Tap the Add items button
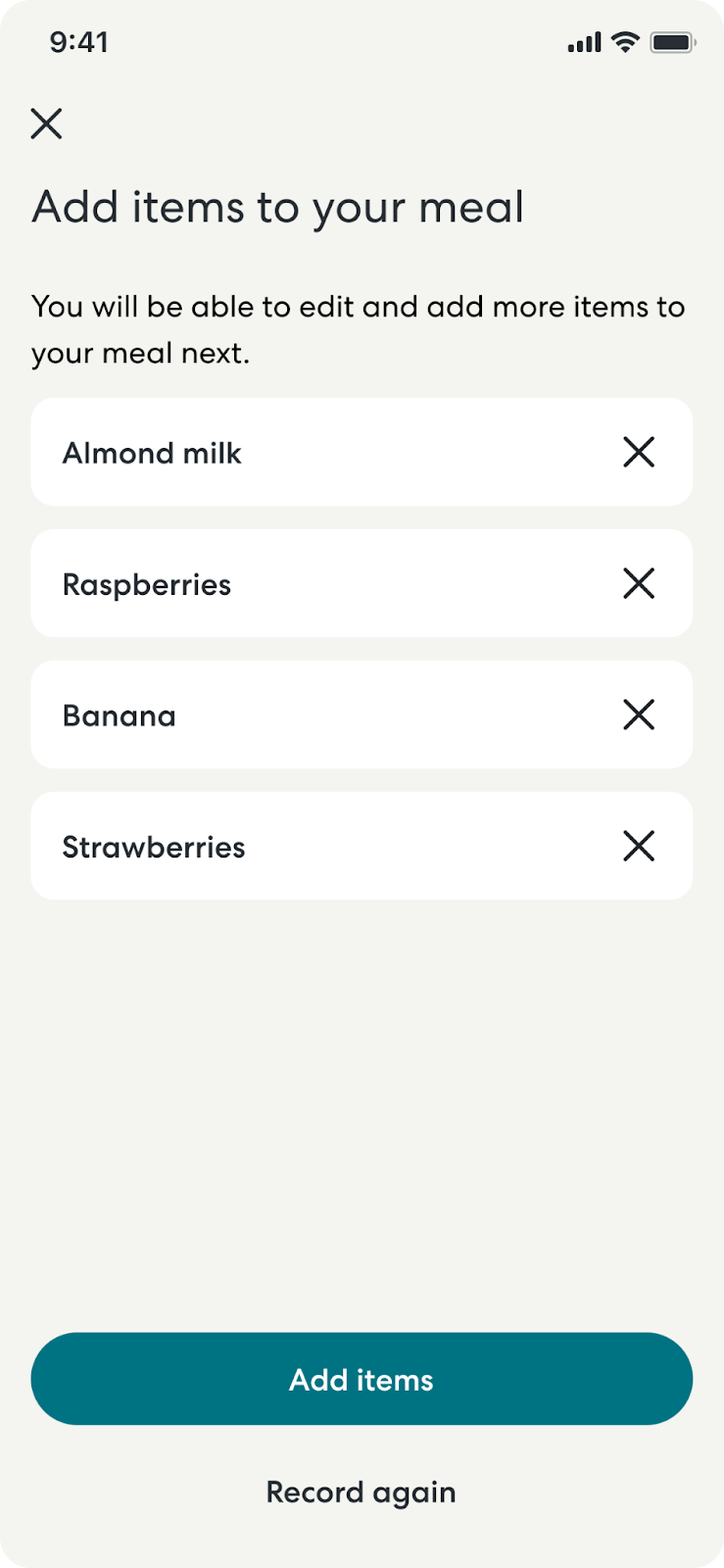Screen dimensions: 724x1568 [362, 1378]
